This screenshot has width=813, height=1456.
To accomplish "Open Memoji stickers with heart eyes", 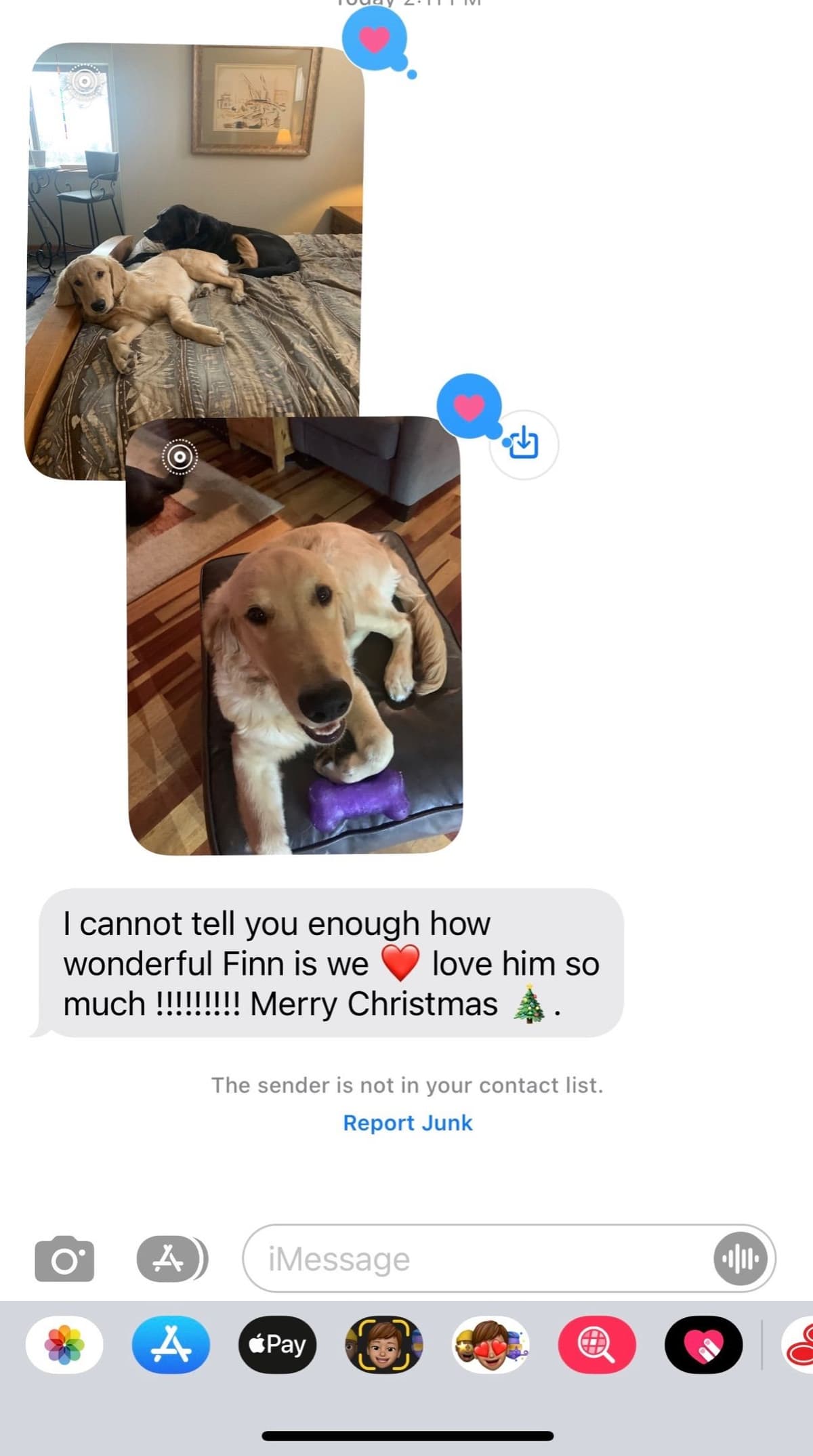I will click(491, 1345).
